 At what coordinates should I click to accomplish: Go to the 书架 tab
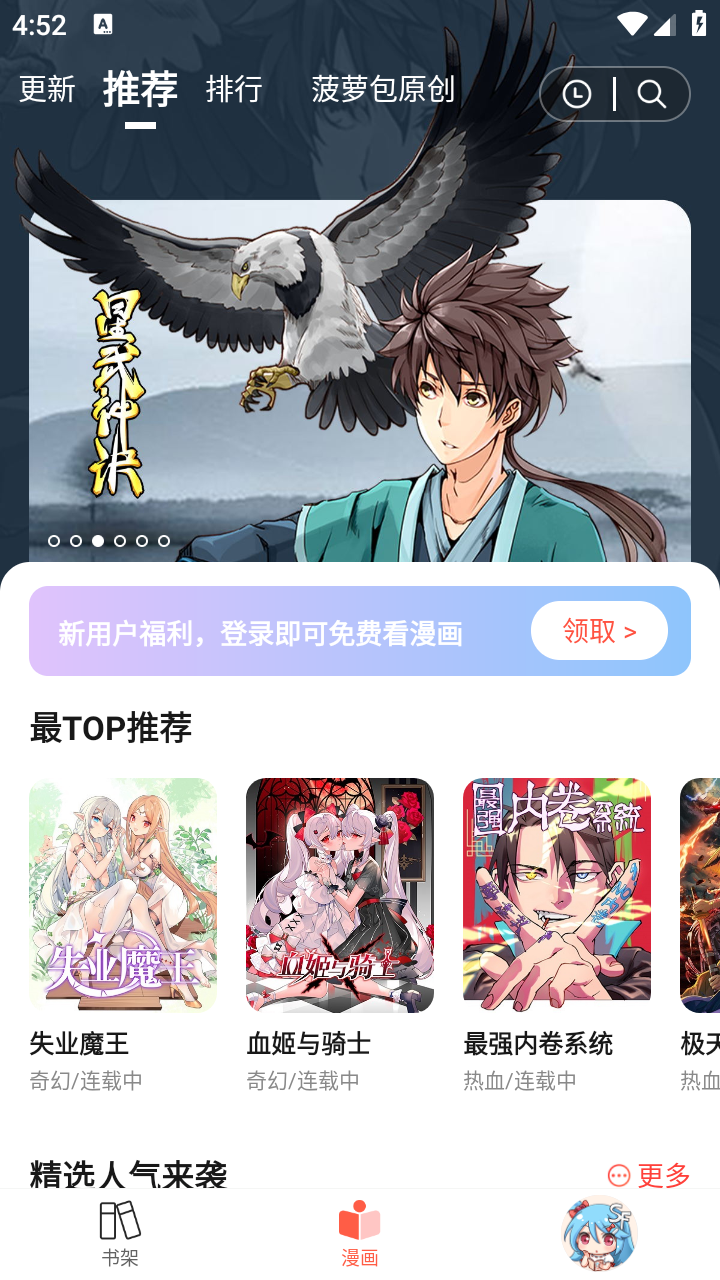tap(120, 1234)
